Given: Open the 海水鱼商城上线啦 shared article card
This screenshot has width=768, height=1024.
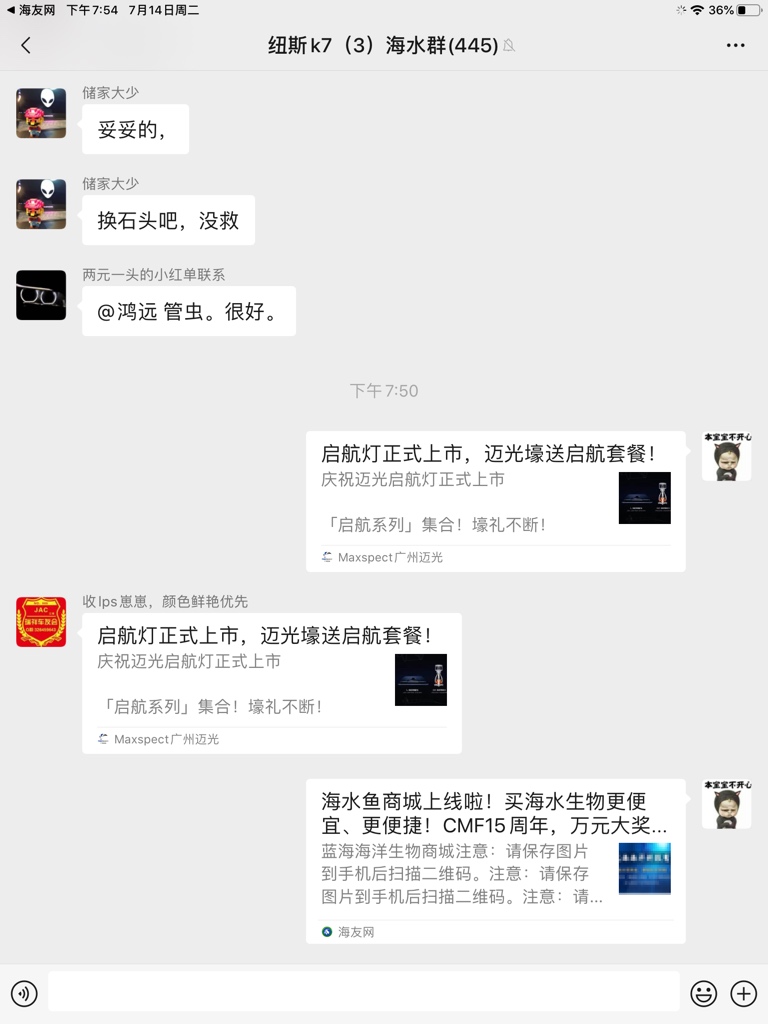Looking at the screenshot, I should pos(495,860).
